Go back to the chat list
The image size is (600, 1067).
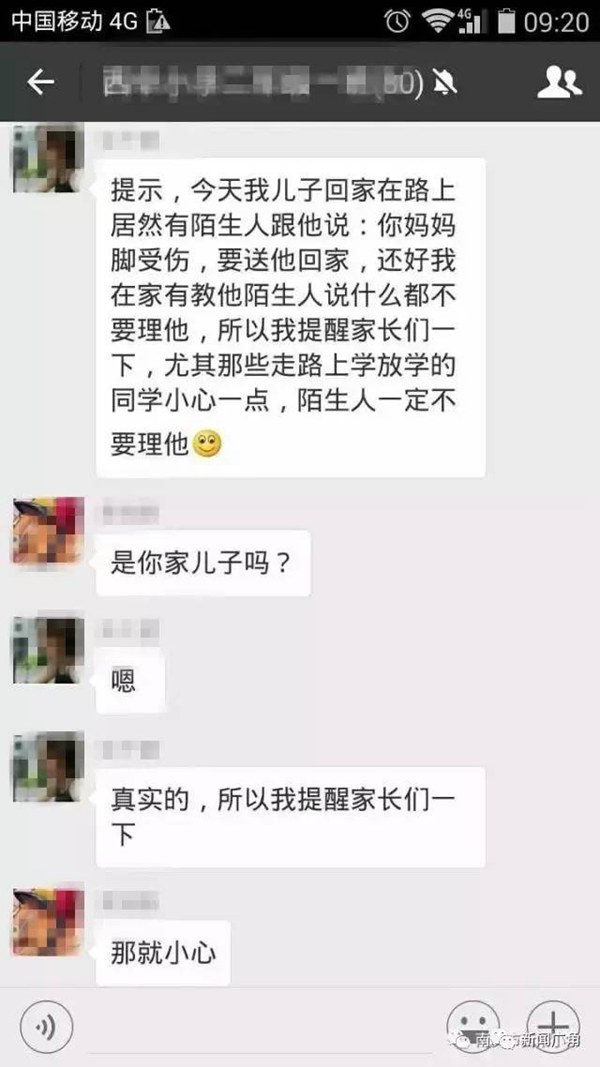coord(40,83)
